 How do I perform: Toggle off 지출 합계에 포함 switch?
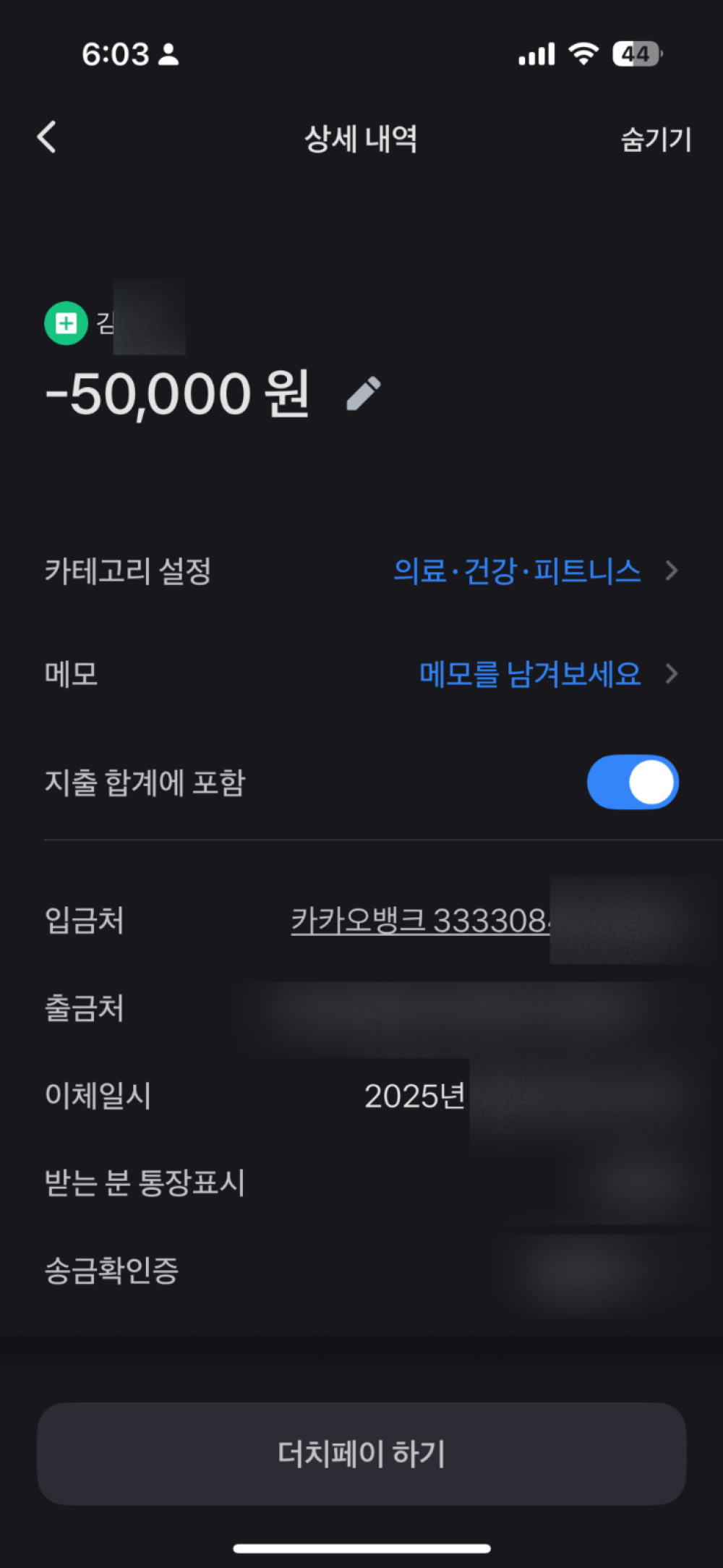[632, 783]
